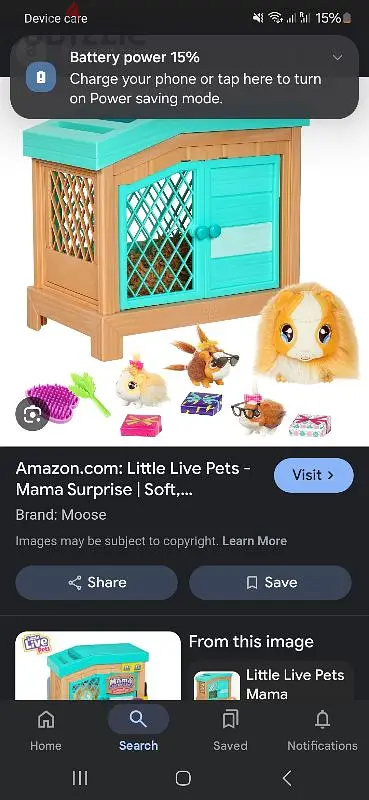Open recent apps from navigation bar
The height and width of the screenshot is (800, 369).
(80, 778)
